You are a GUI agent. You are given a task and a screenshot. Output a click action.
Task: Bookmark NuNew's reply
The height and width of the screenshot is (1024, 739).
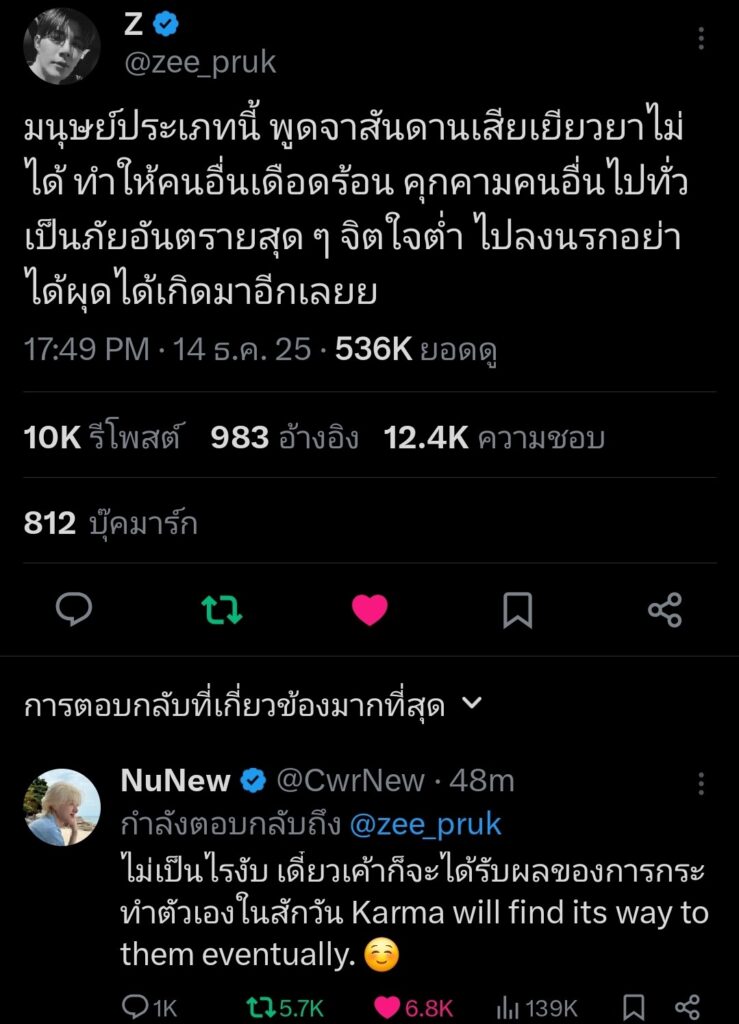coord(633,1006)
